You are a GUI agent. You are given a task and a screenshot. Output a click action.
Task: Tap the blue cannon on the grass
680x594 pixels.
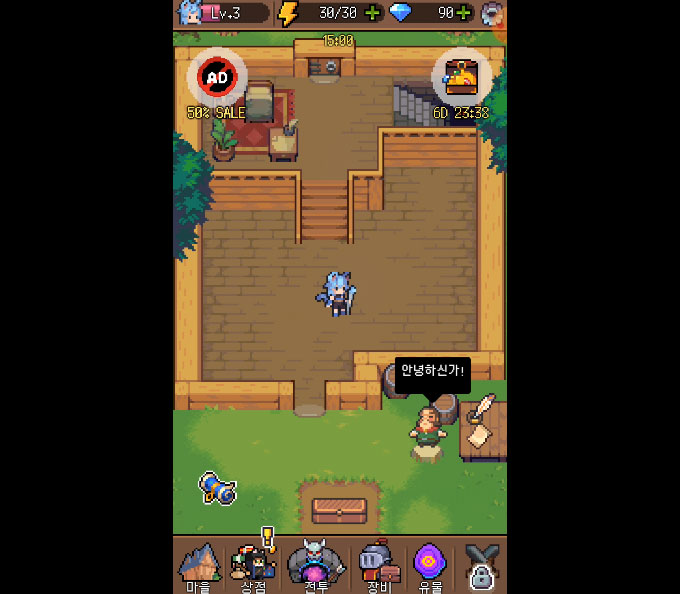[217, 487]
